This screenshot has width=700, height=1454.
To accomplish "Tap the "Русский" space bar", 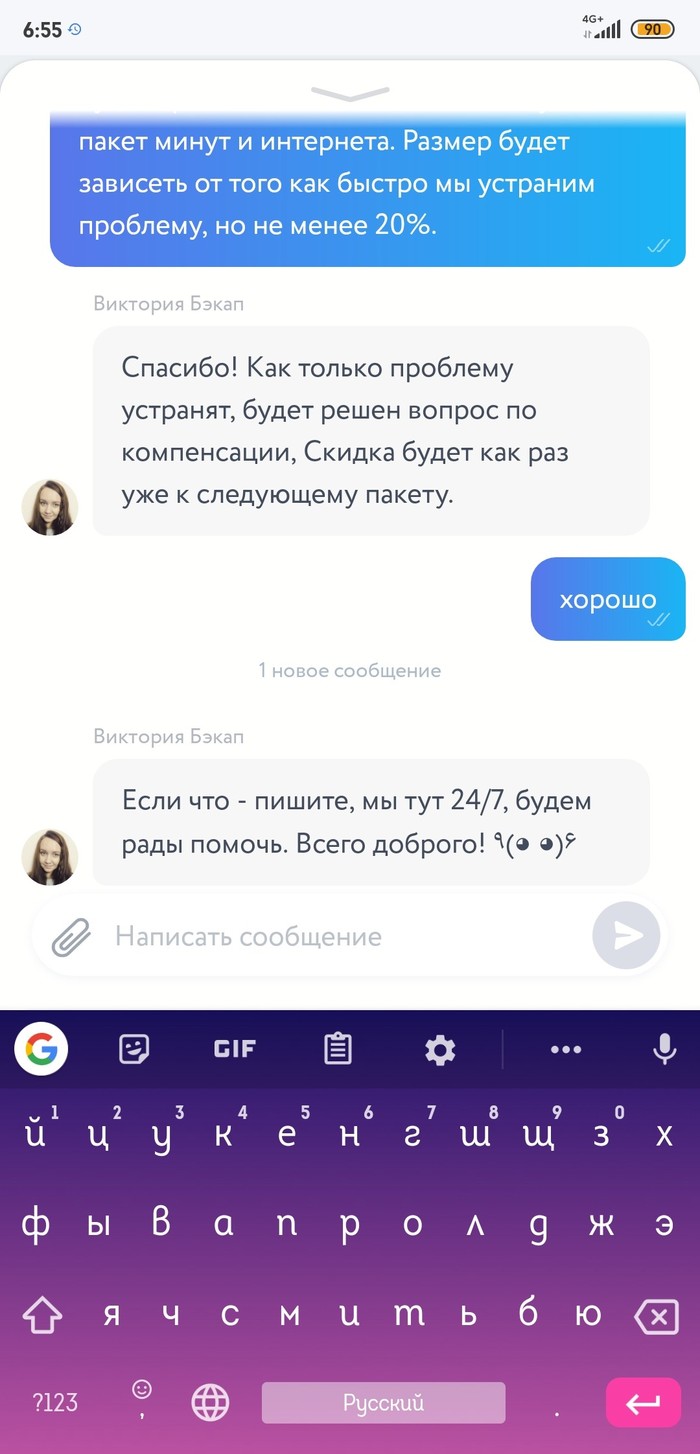I will click(383, 1402).
